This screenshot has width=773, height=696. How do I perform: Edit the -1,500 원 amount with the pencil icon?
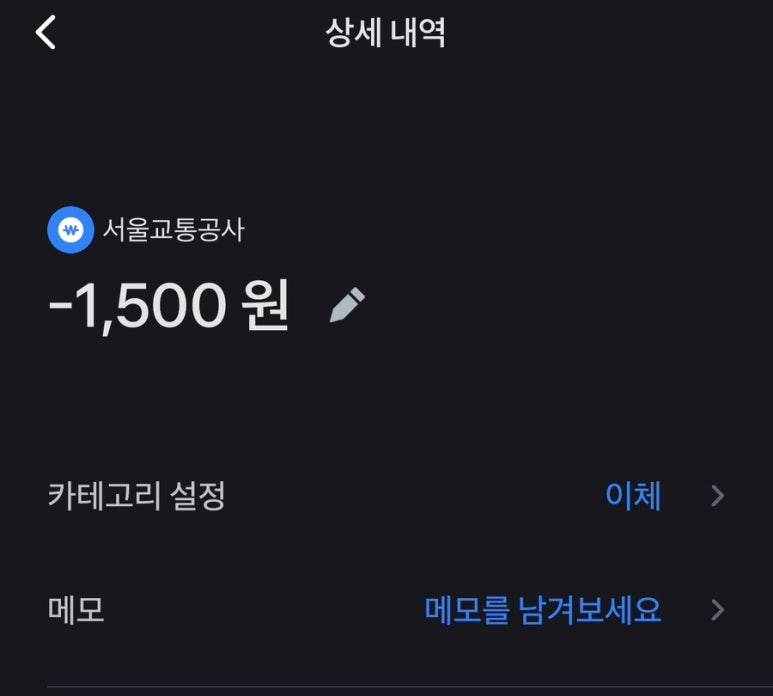[x=347, y=305]
